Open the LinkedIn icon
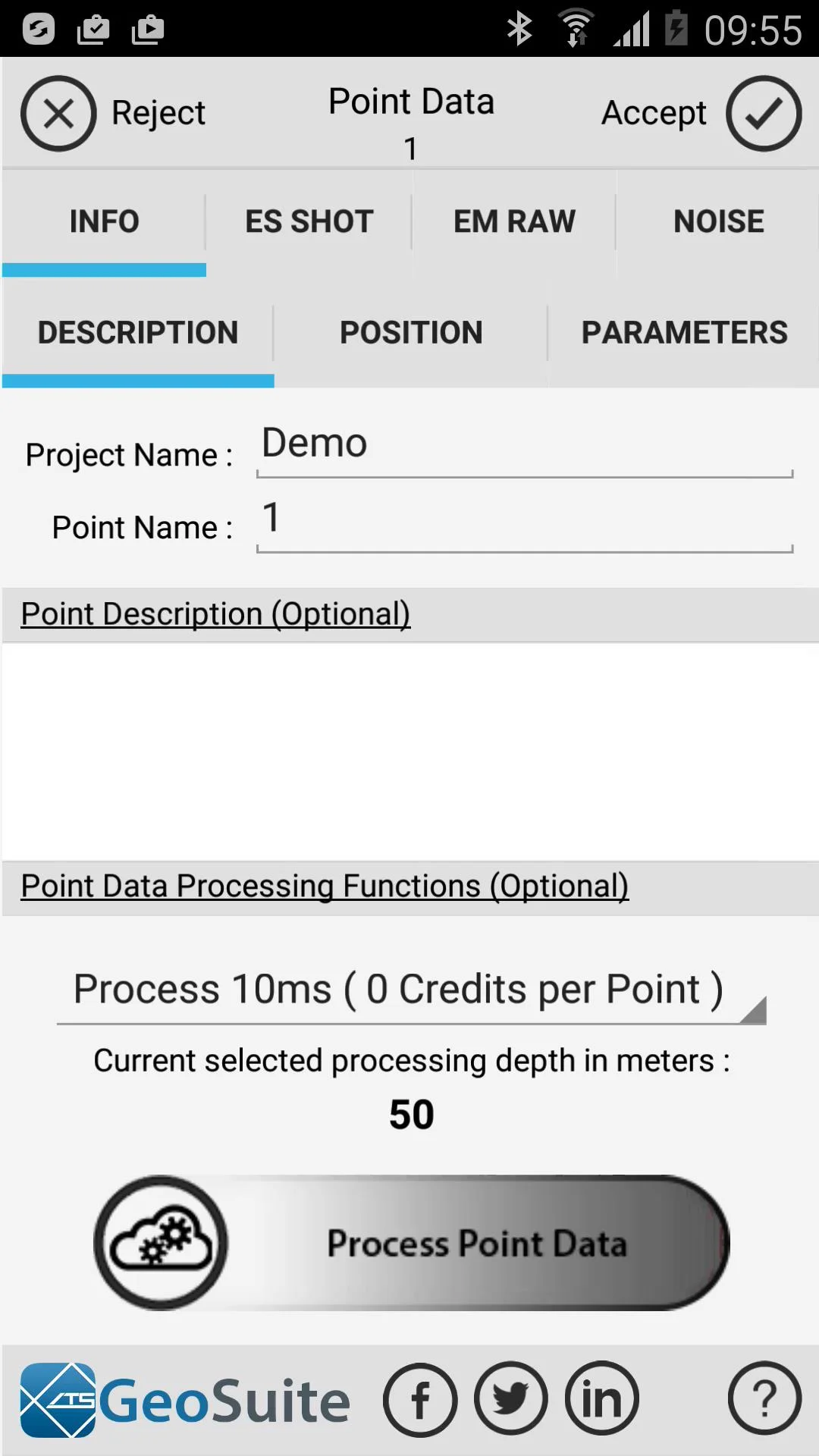Screen dimensions: 819x1456 coord(602,1400)
